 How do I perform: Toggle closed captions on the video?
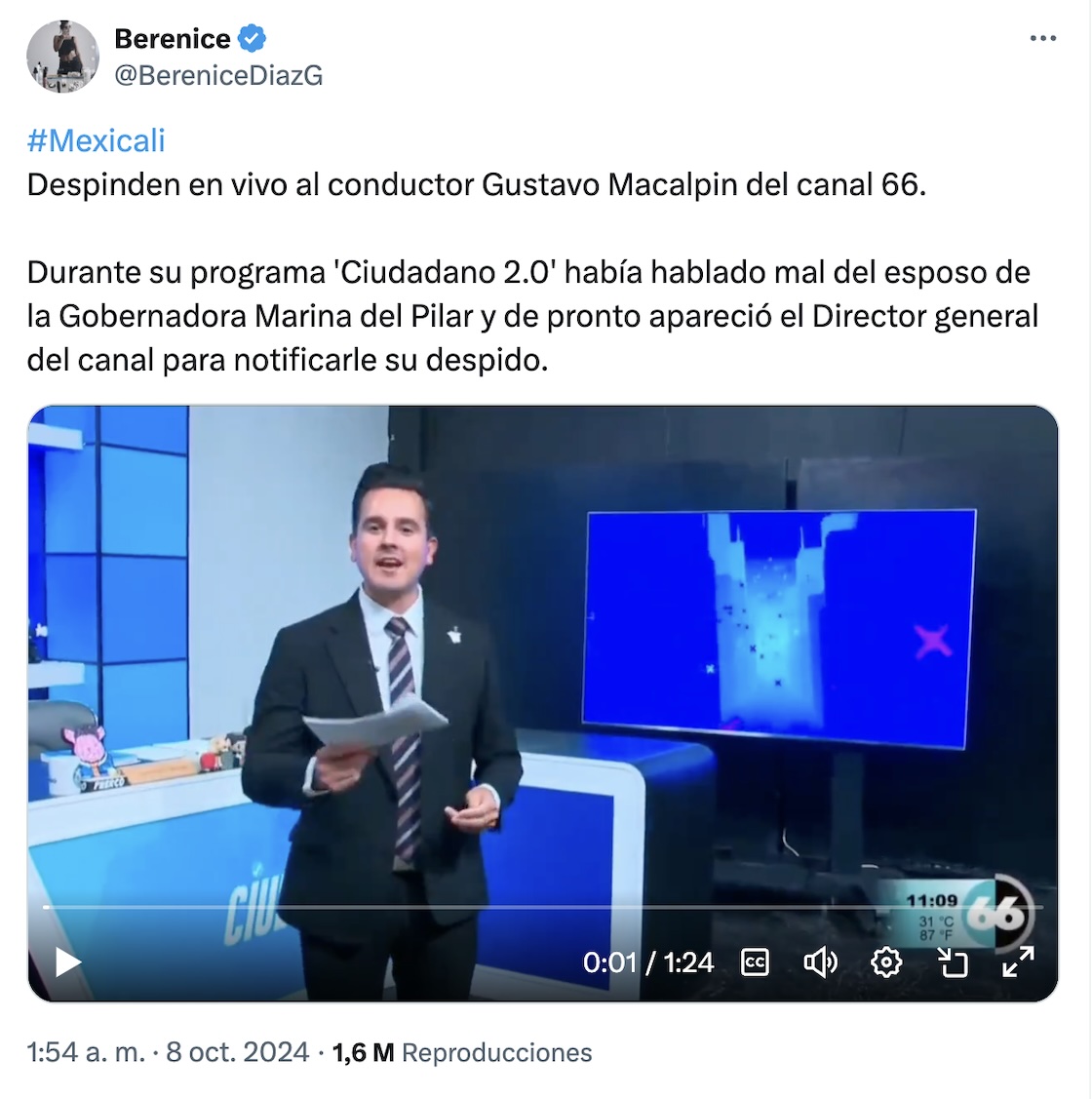pyautogui.click(x=756, y=962)
